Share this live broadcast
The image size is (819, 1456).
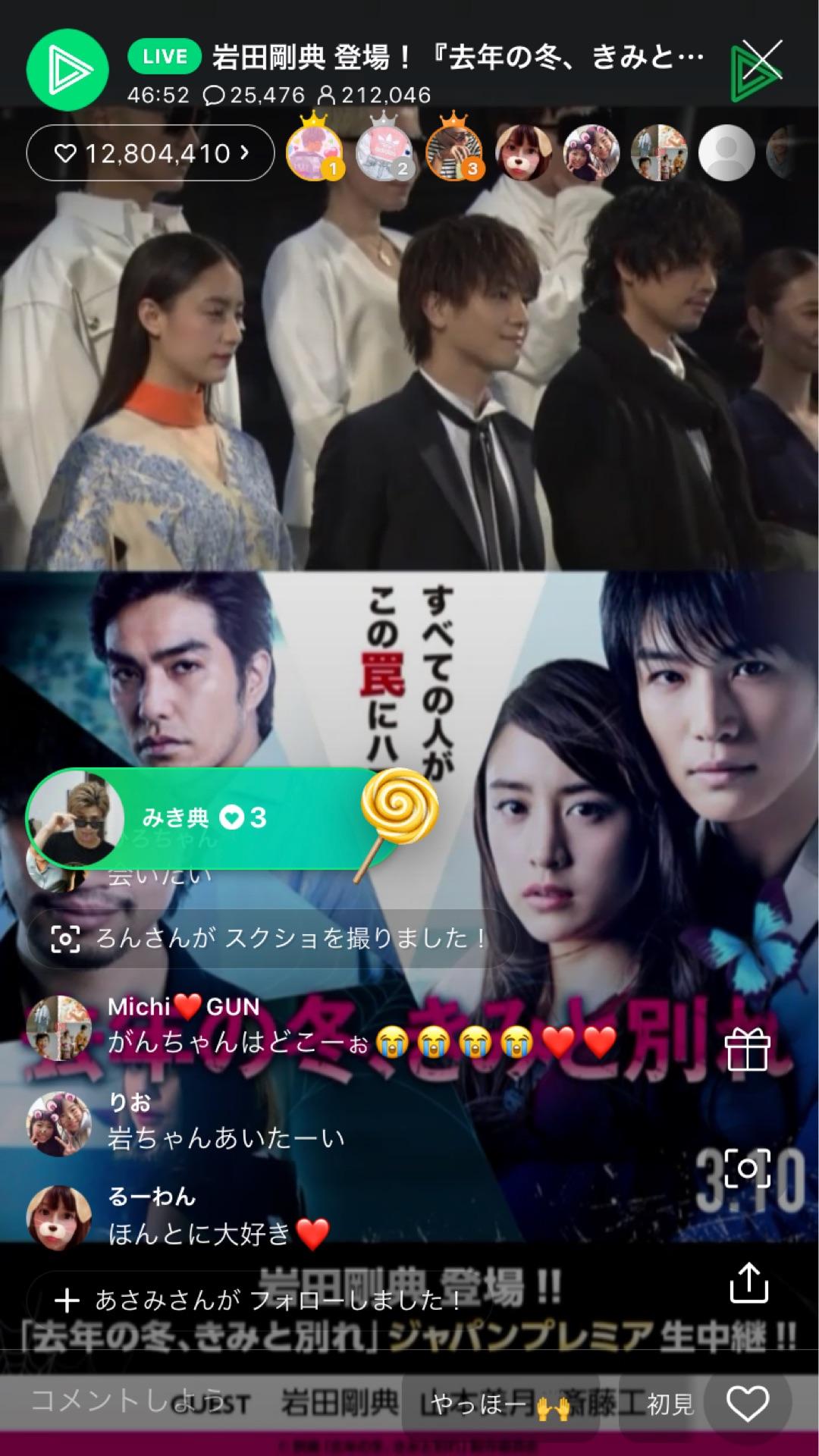748,1283
